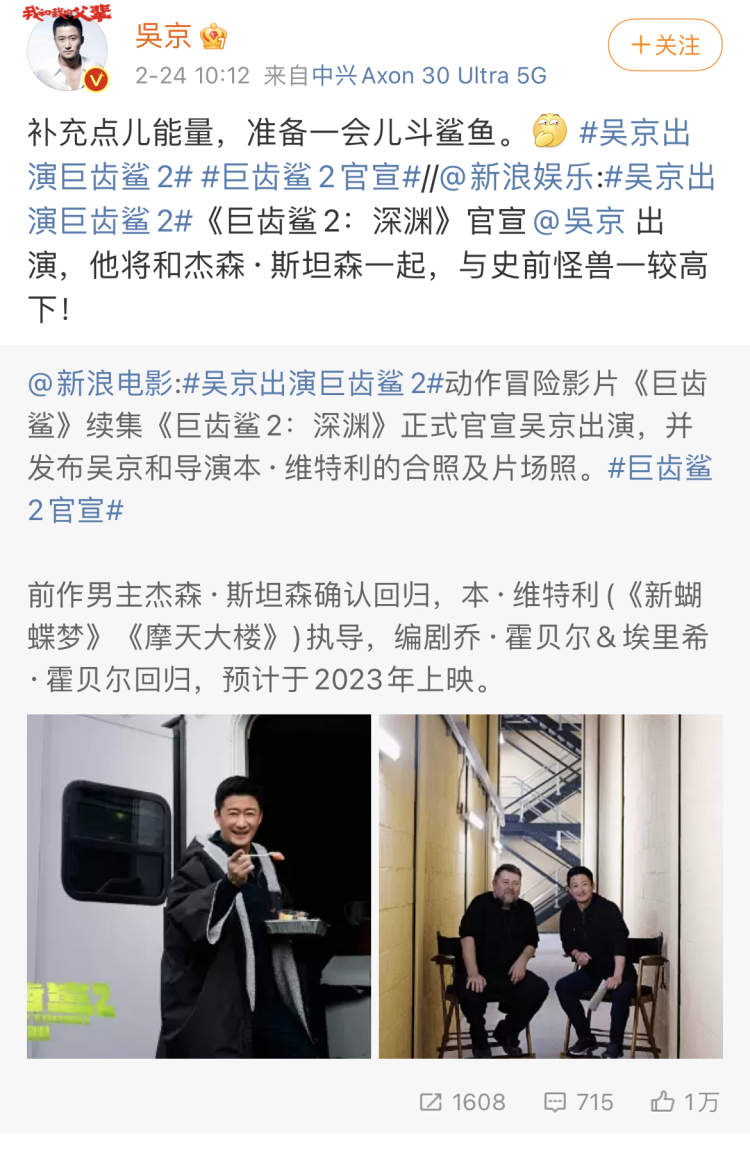Repost this post with 1608 shares

coord(463,1102)
